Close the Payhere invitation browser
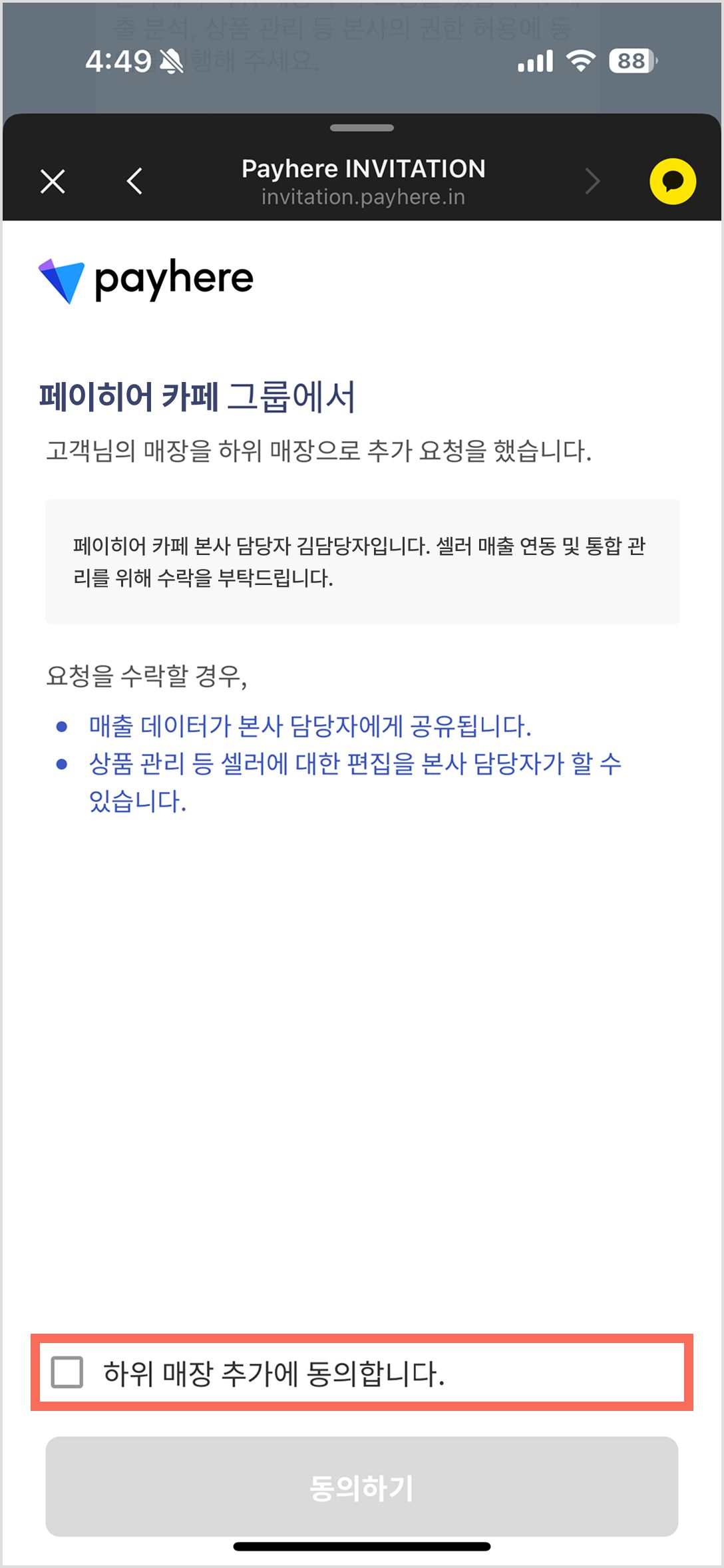 tap(53, 181)
